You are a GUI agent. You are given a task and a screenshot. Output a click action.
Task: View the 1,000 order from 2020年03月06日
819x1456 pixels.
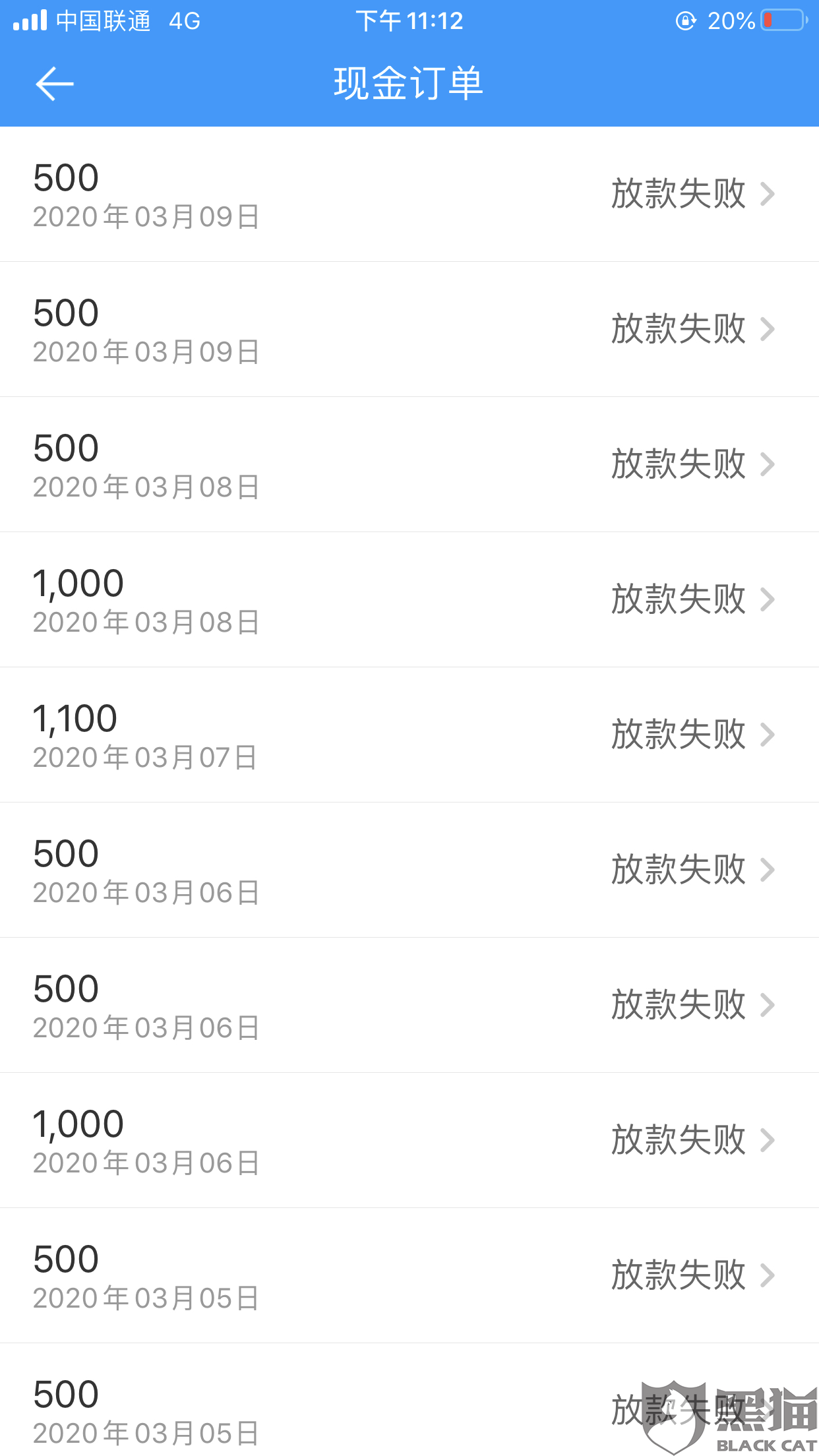[x=409, y=1140]
